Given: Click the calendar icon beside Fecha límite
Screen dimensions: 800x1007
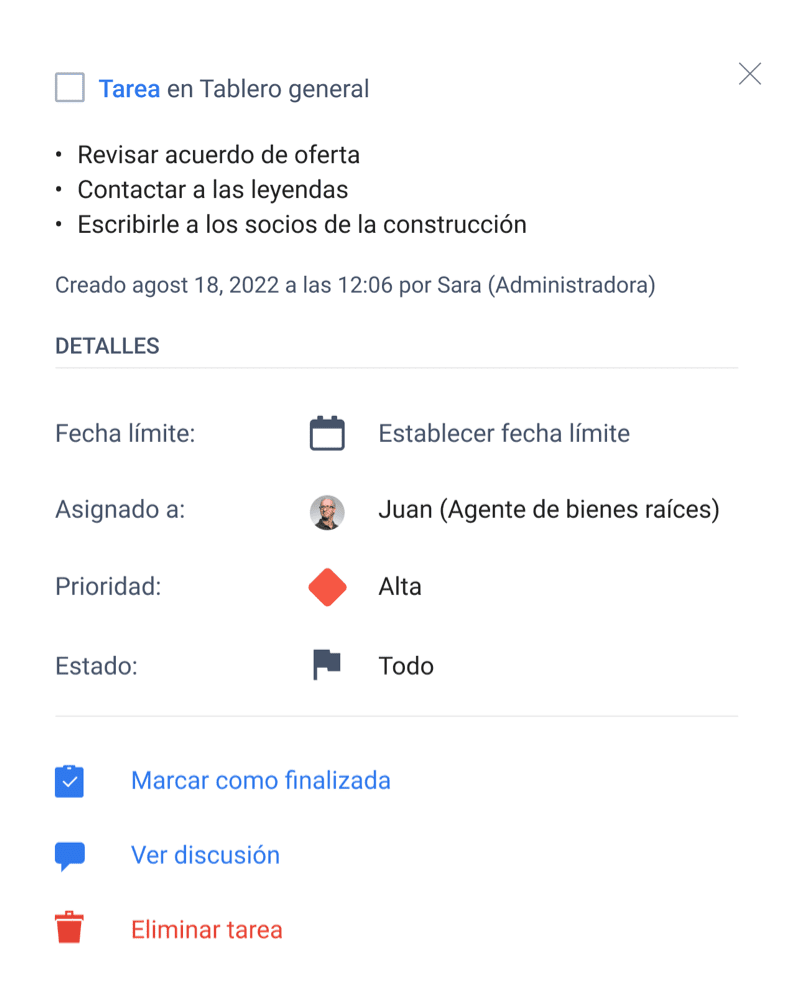Looking at the screenshot, I should [x=325, y=432].
